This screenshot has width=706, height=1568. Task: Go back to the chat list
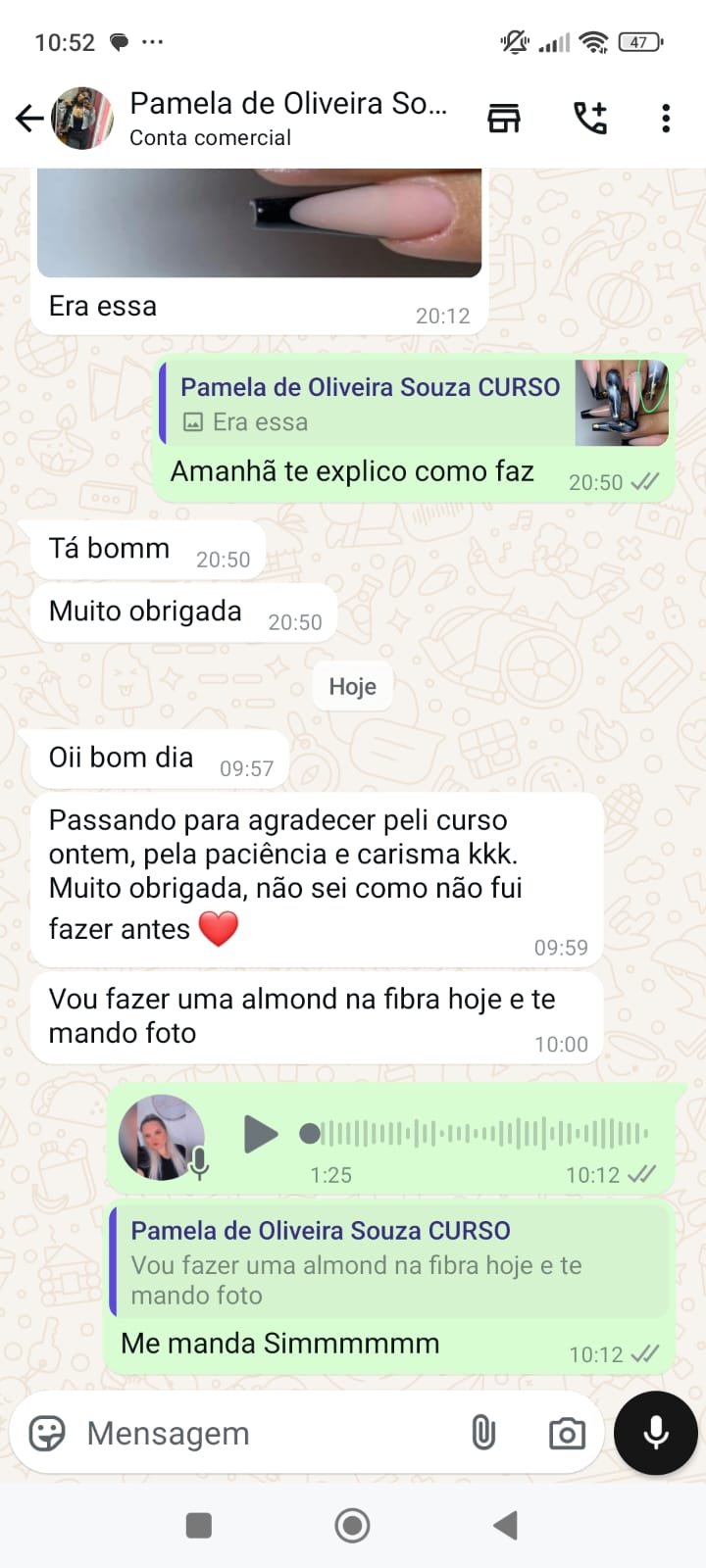click(x=29, y=119)
